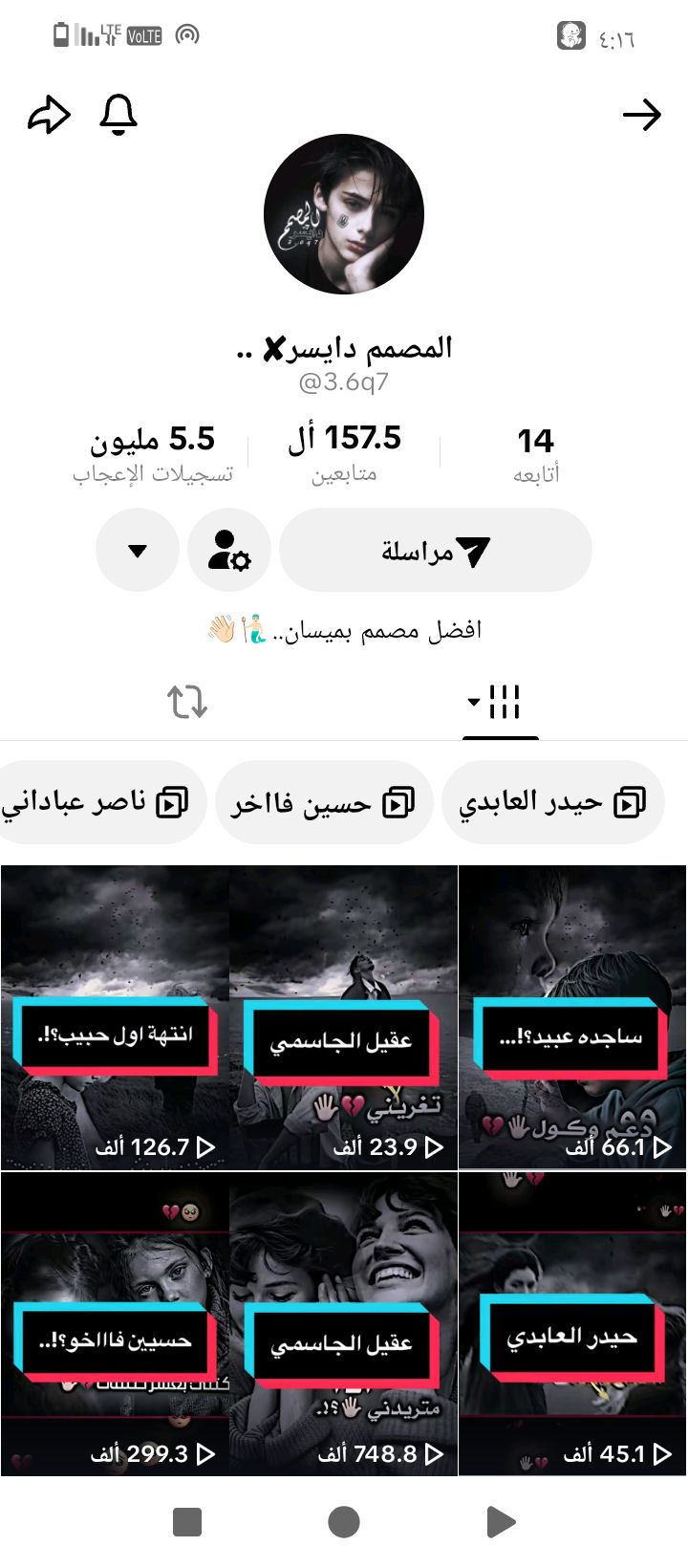Play the حيدر العابدي video with 45.1K views
The height and width of the screenshot is (1568, 688).
tap(572, 1324)
